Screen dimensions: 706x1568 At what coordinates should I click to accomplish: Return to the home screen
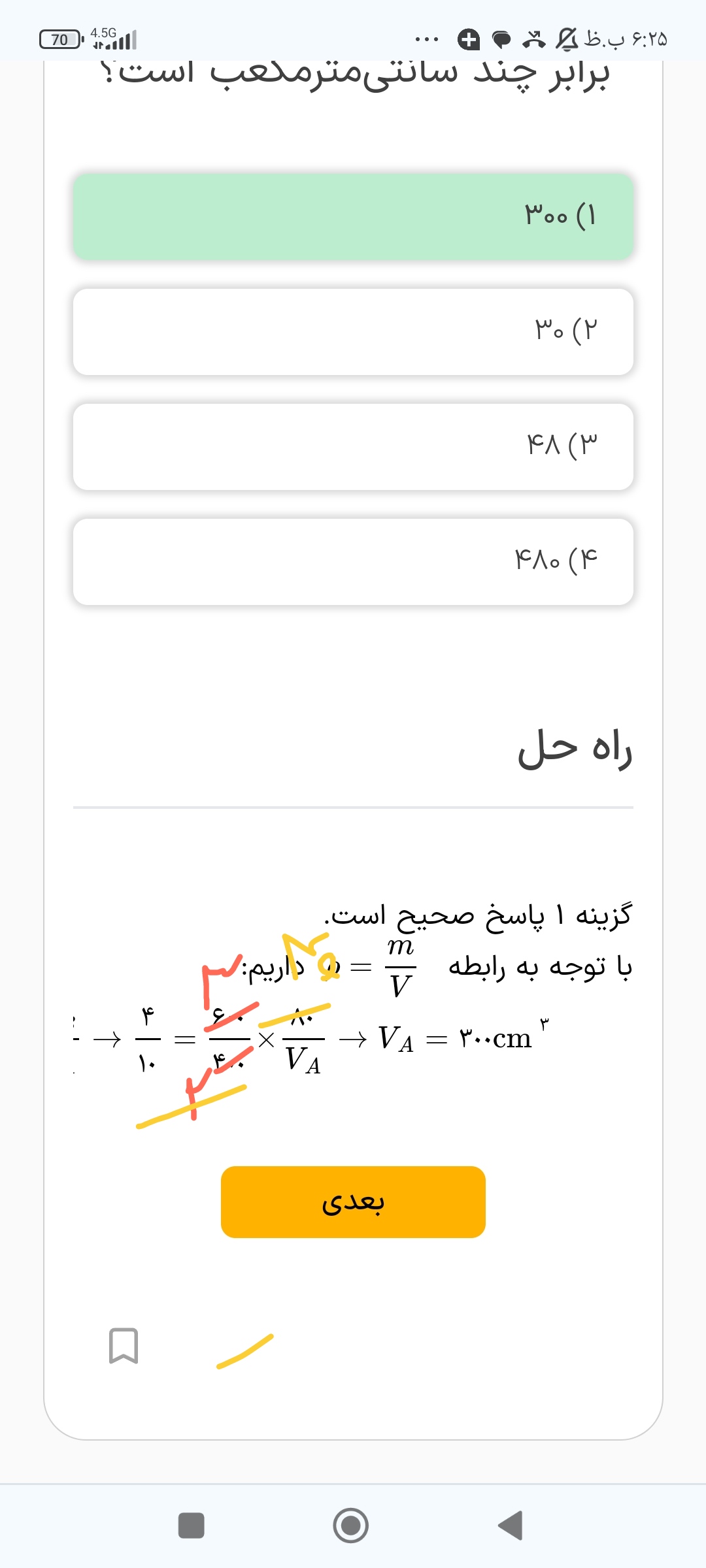(x=351, y=1526)
